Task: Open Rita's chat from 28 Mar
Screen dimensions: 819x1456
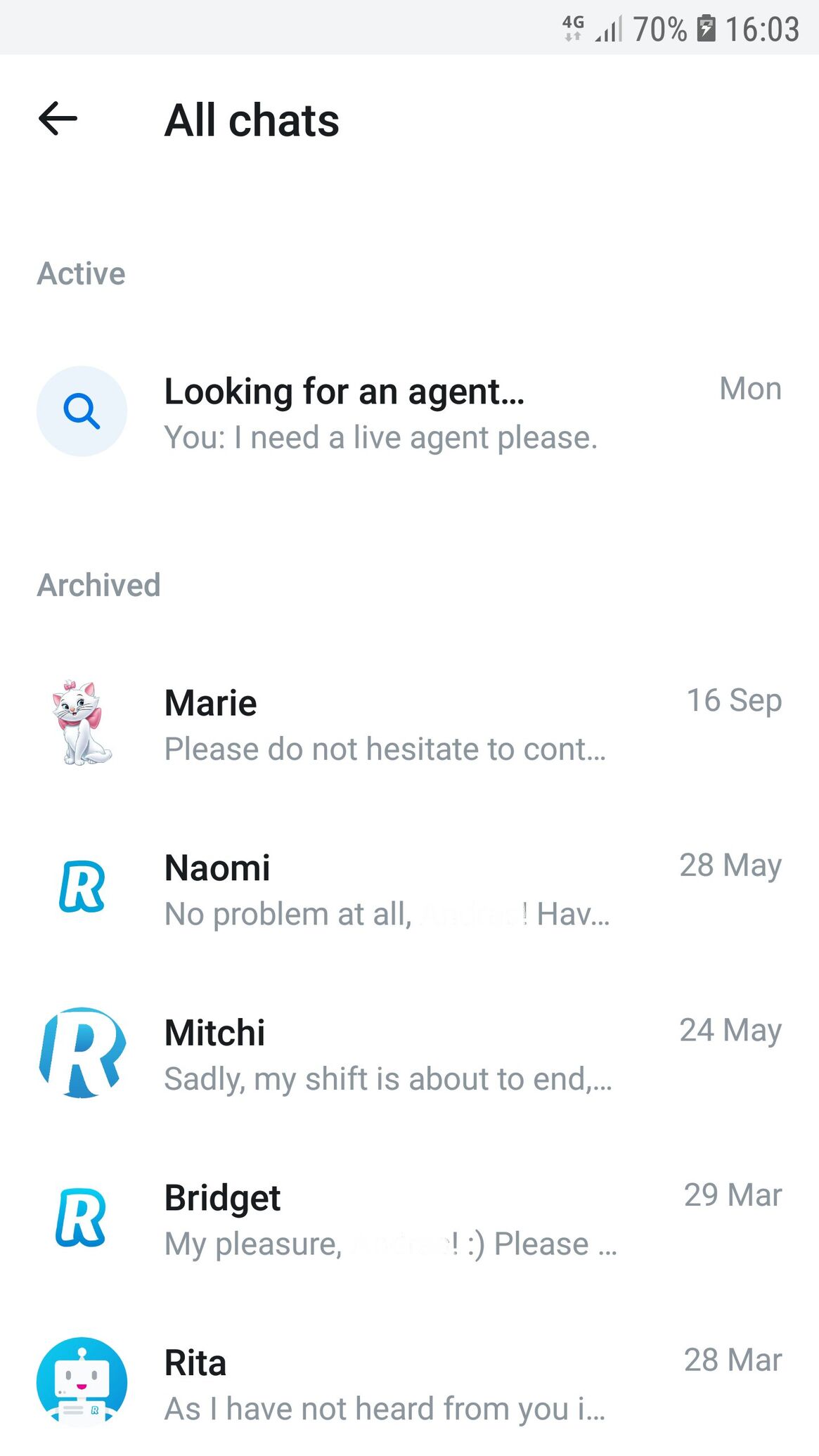Action: tap(409, 1383)
